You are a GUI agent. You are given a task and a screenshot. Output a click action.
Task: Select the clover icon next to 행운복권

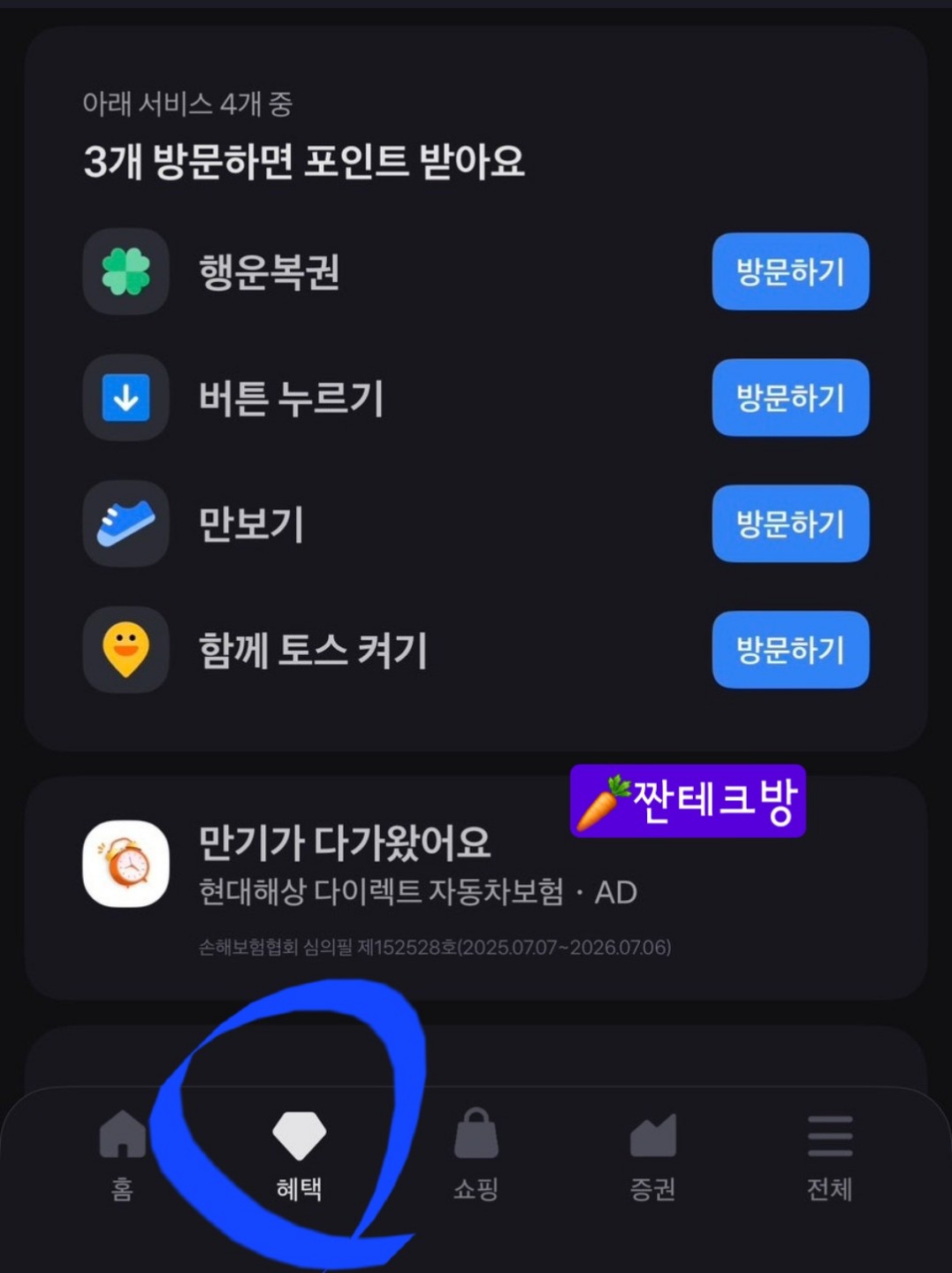(x=125, y=272)
